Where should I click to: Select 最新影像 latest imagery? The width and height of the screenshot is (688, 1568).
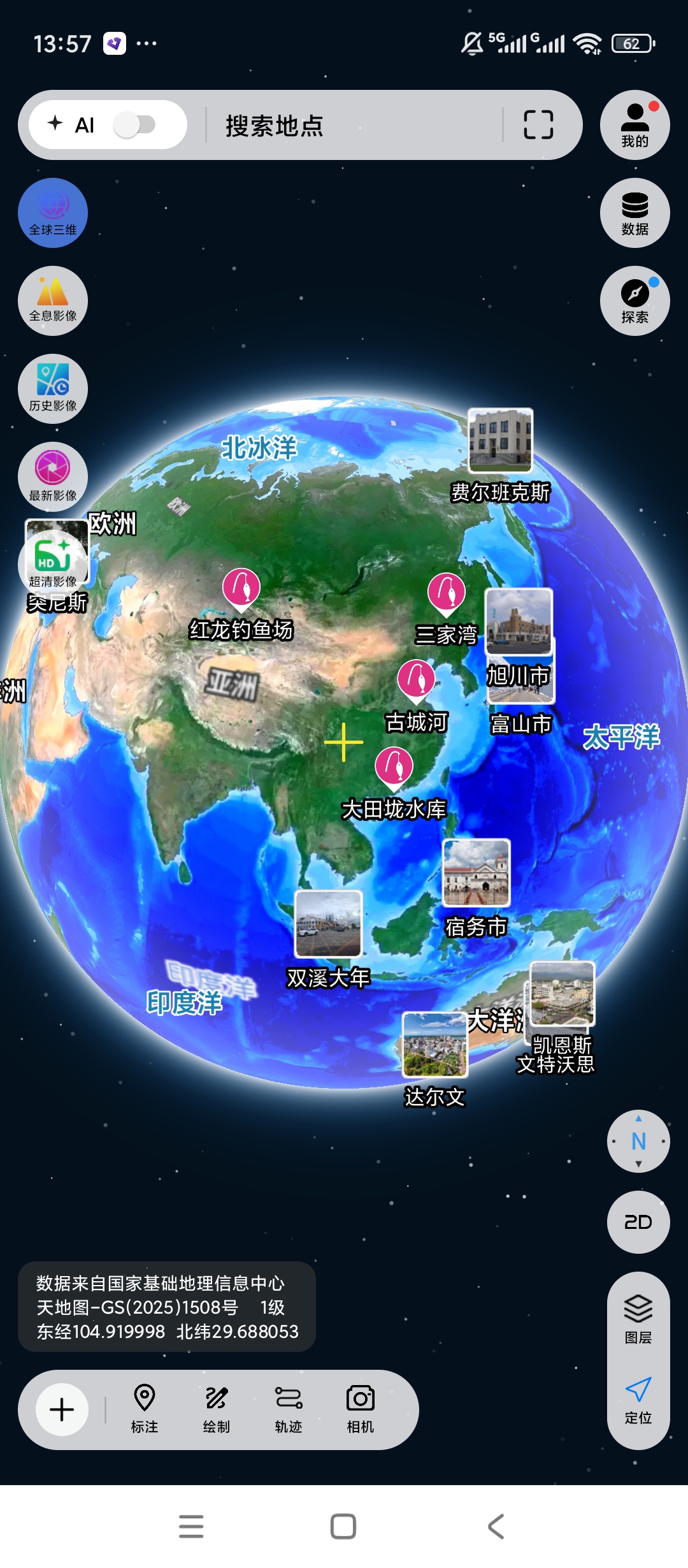[x=53, y=477]
